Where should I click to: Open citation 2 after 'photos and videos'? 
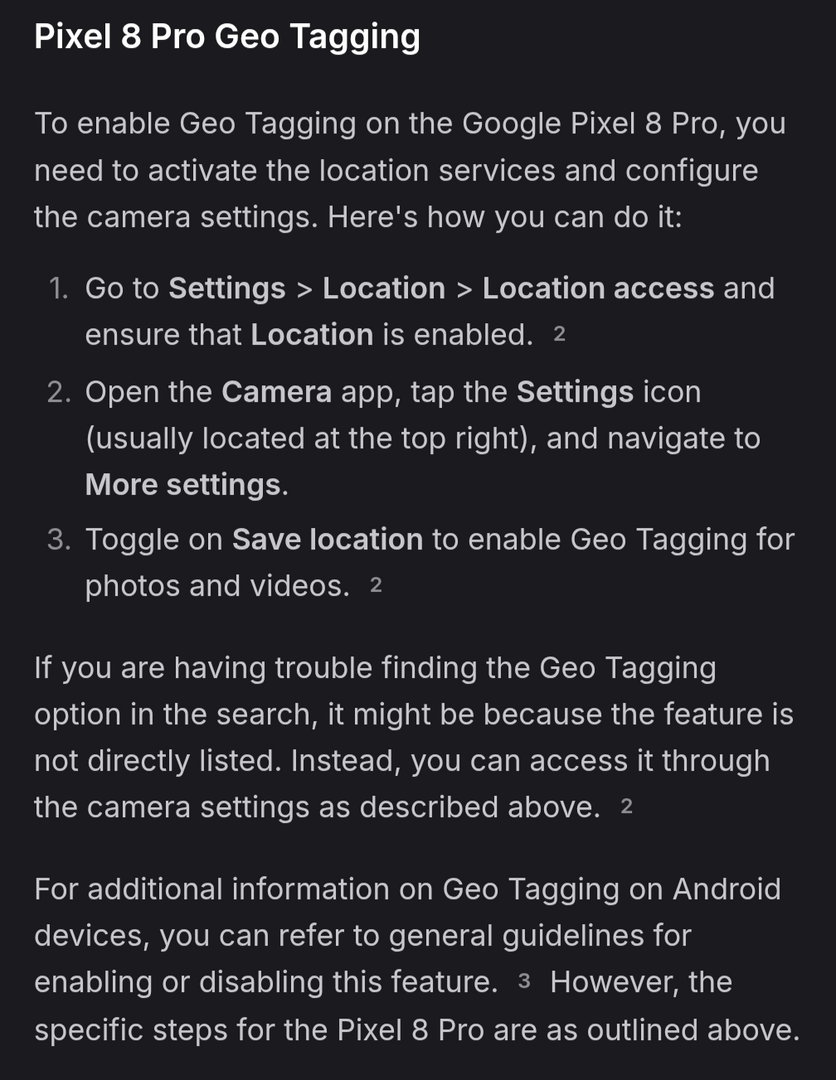pyautogui.click(x=376, y=586)
